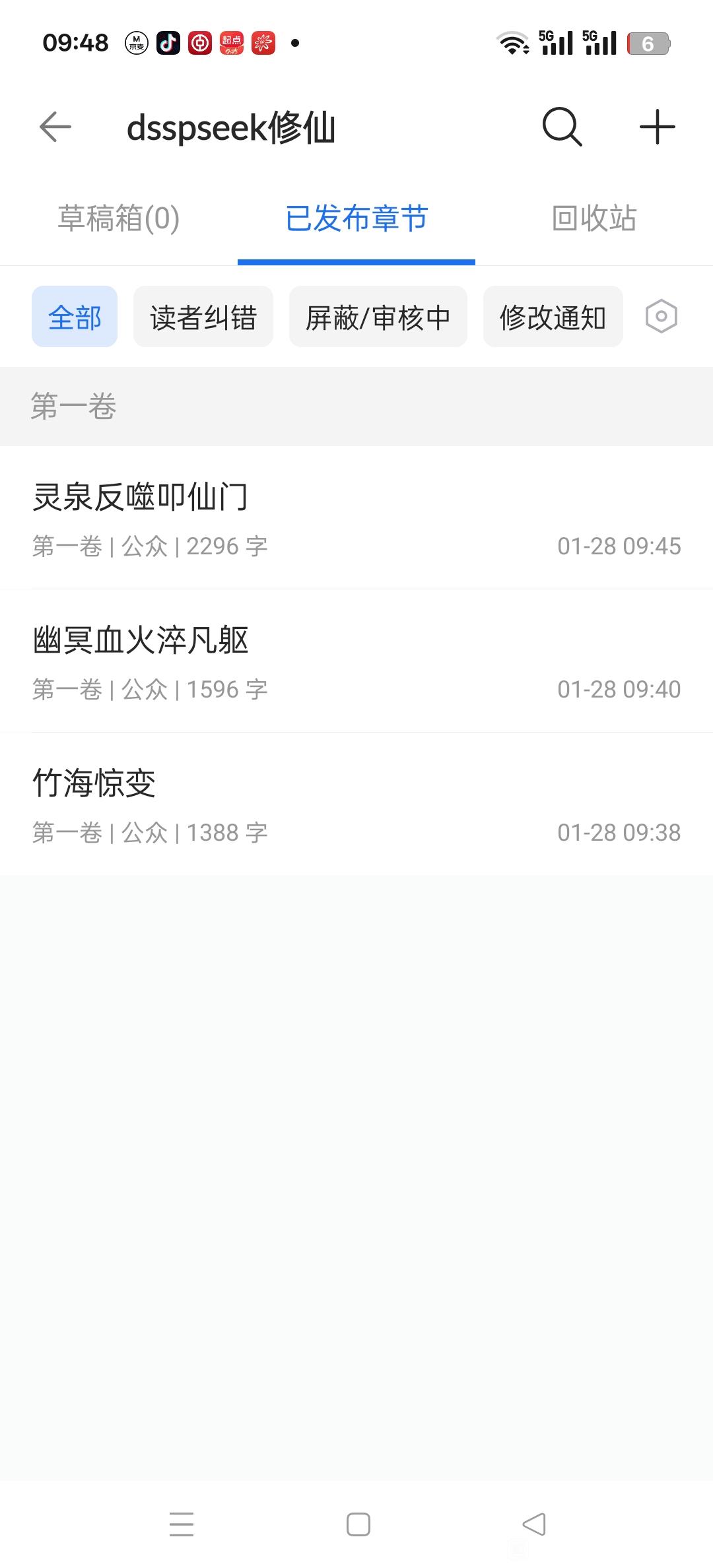This screenshot has height=1568, width=713.
Task: Filter by 修改通知
Action: tap(553, 317)
